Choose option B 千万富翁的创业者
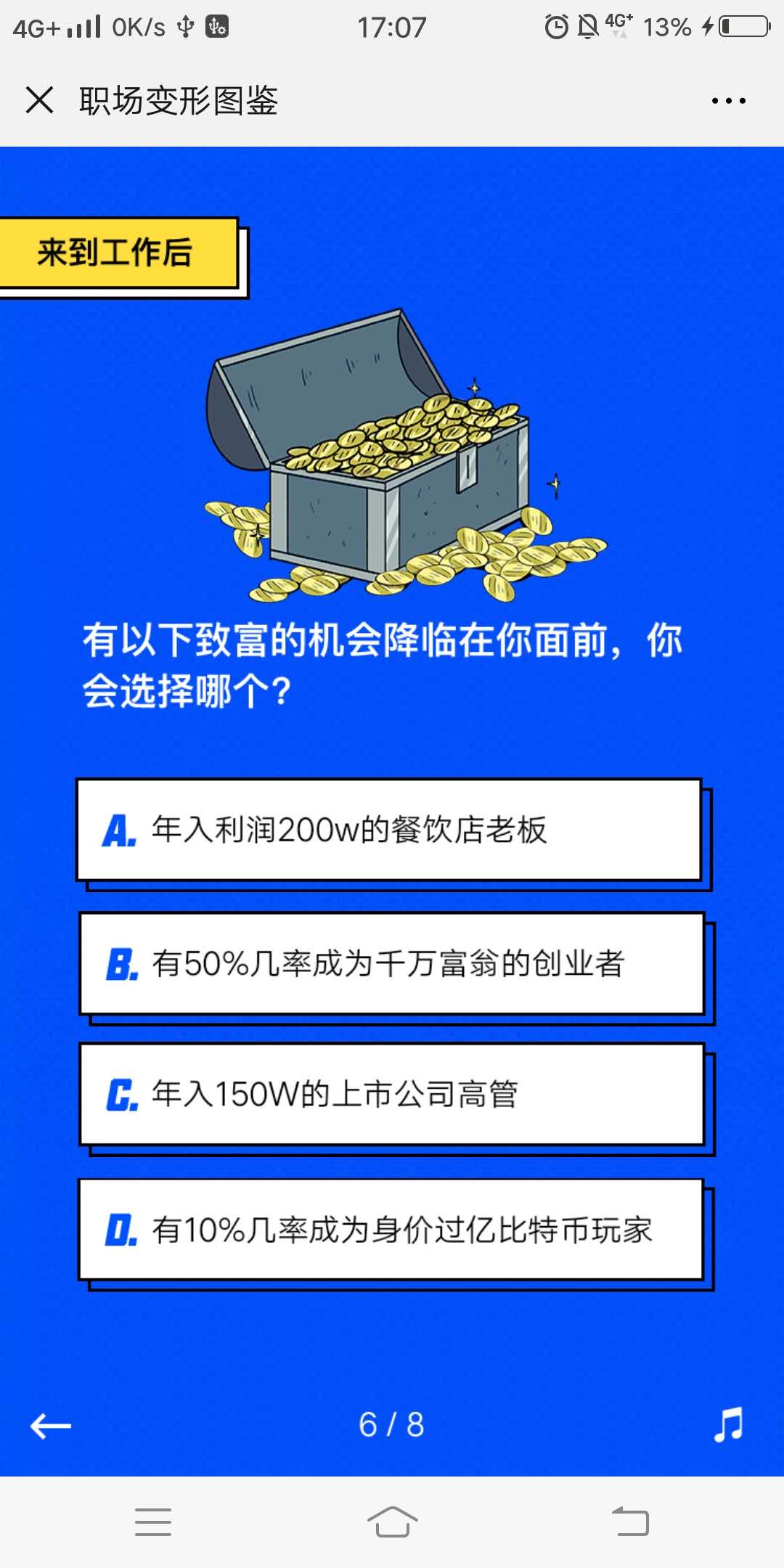This screenshot has width=784, height=1568. coord(392,963)
